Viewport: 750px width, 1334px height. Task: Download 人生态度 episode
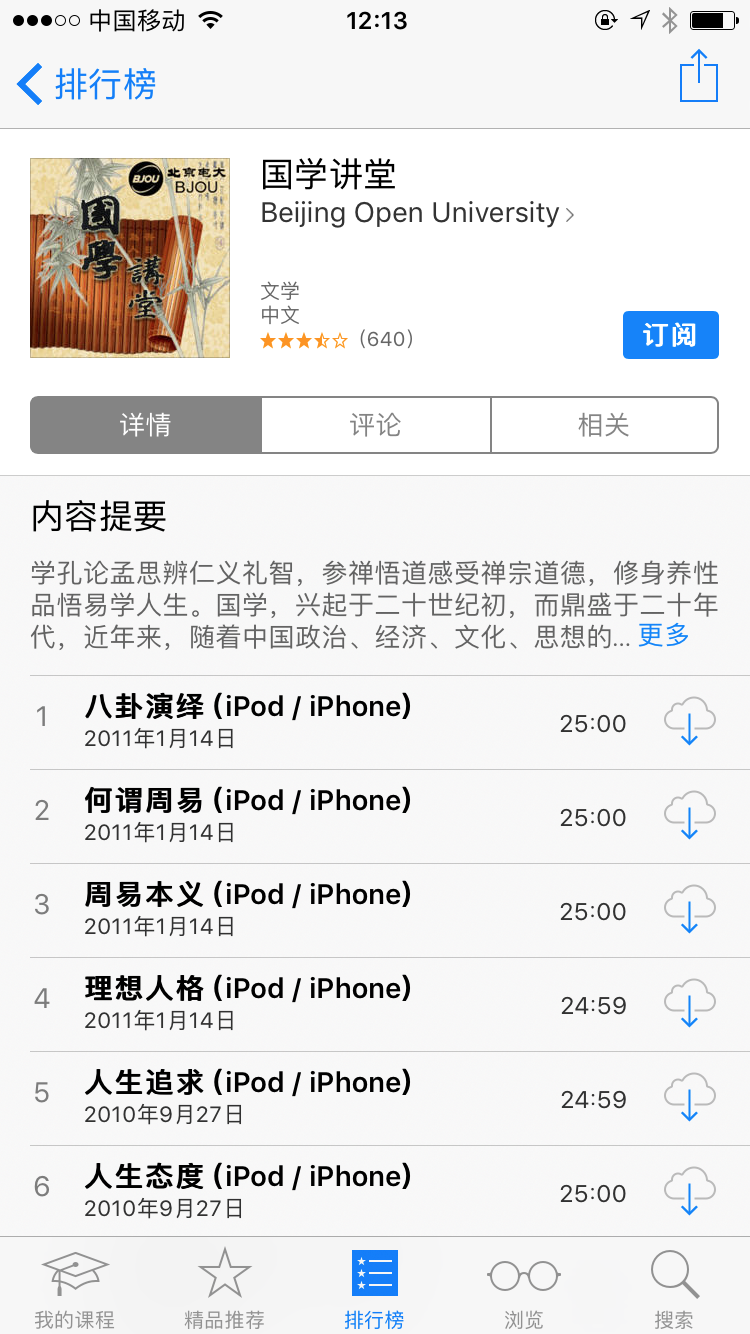click(x=689, y=1192)
